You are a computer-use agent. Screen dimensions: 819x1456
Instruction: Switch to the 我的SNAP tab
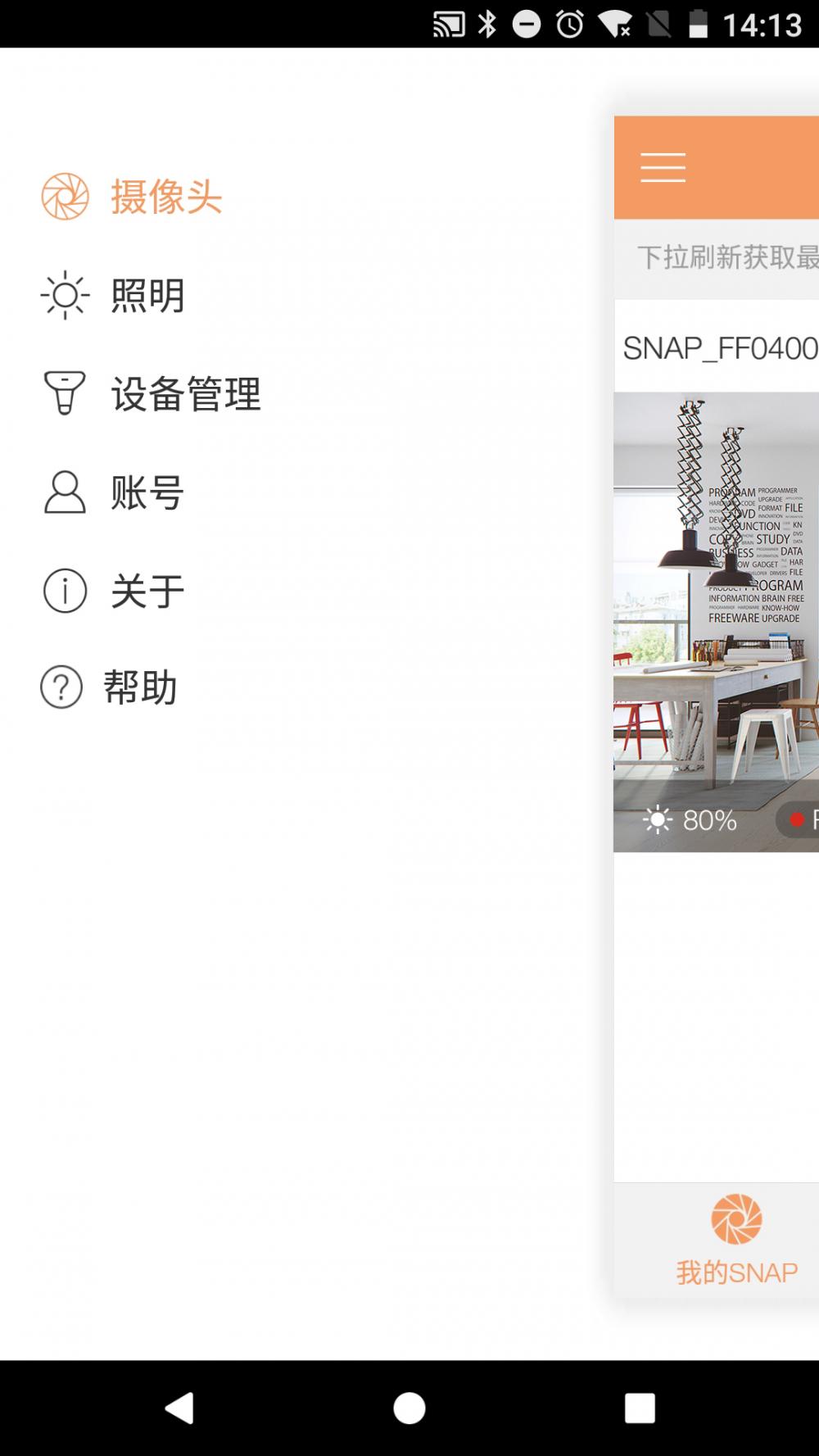(735, 1271)
